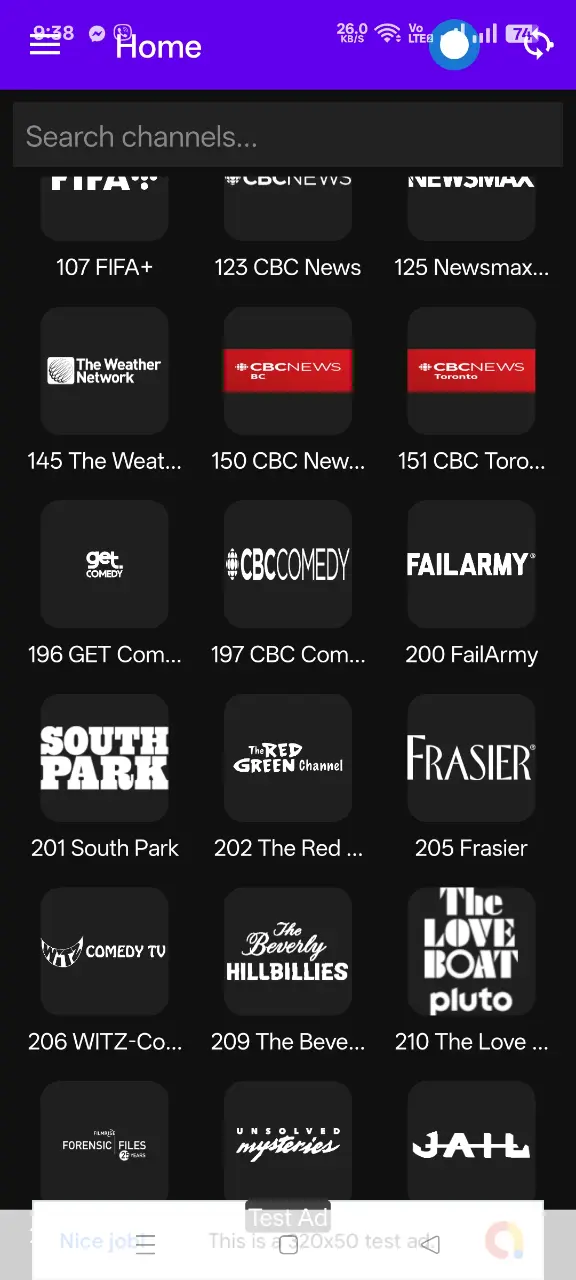
Task: Open the Unsolved Mysteries channel tile
Action: click(x=288, y=1142)
